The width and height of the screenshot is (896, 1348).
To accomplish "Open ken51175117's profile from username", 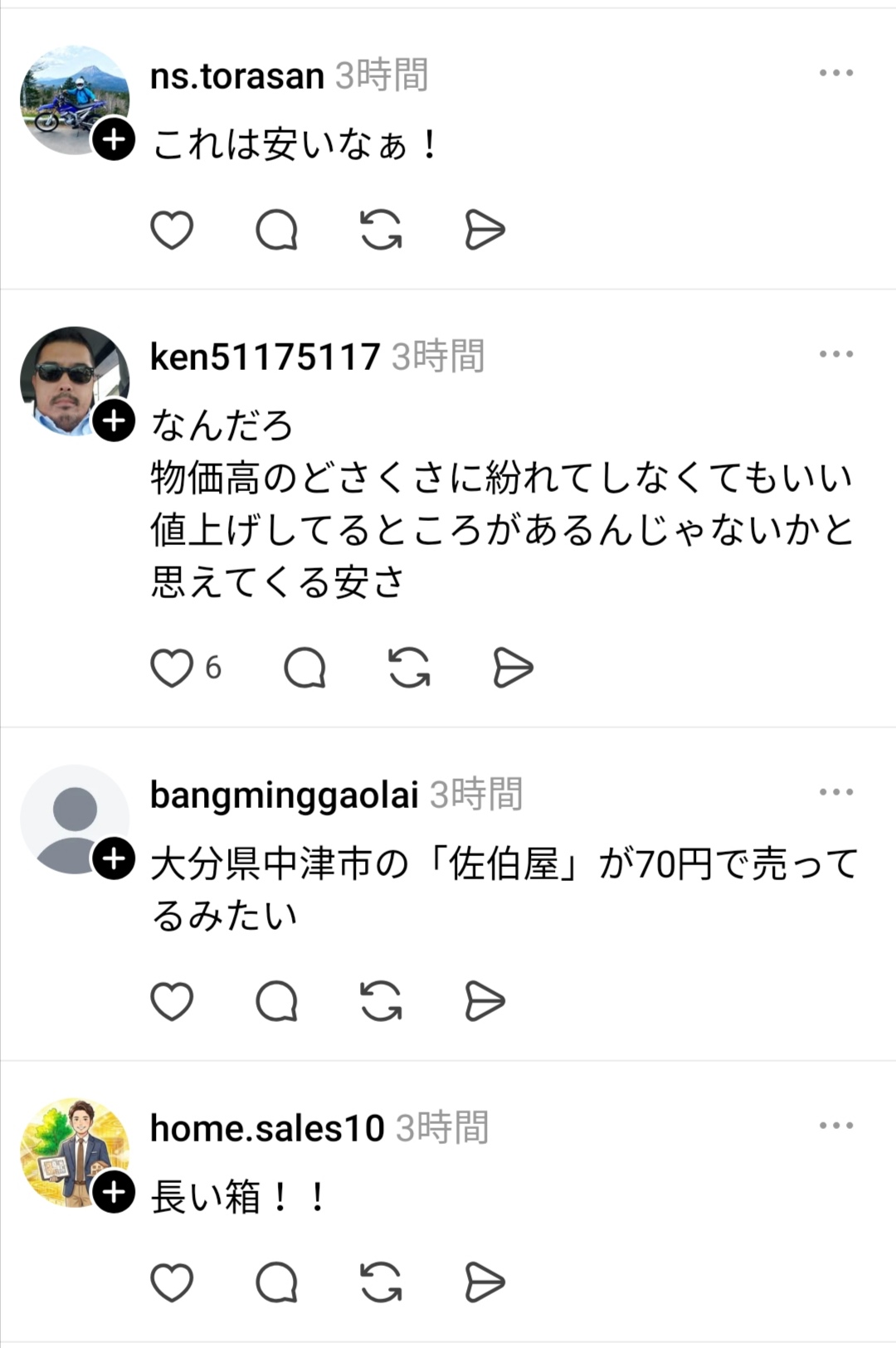I will [x=265, y=357].
